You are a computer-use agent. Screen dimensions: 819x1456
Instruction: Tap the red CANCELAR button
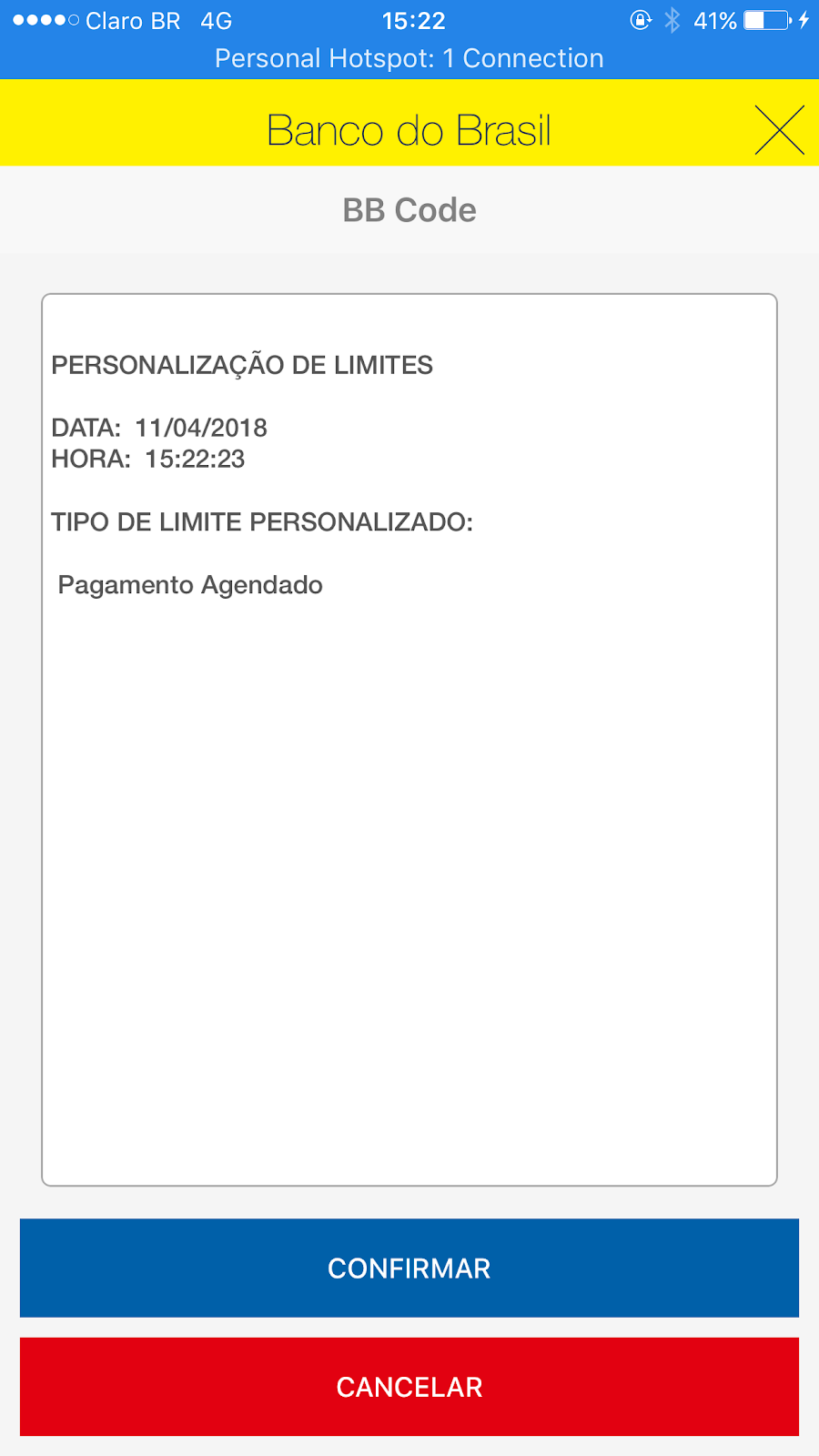coord(409,1387)
